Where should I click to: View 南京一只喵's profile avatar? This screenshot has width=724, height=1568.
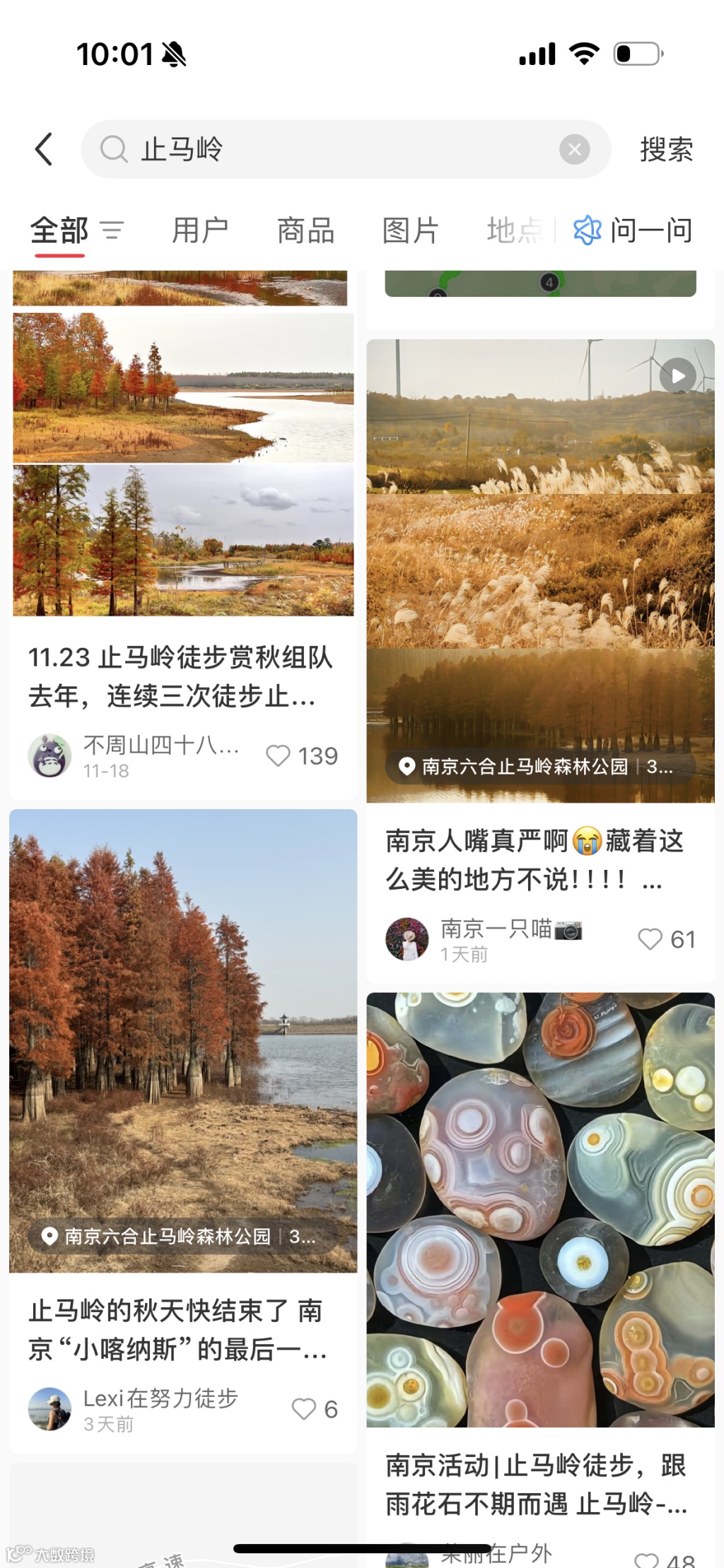click(x=407, y=939)
